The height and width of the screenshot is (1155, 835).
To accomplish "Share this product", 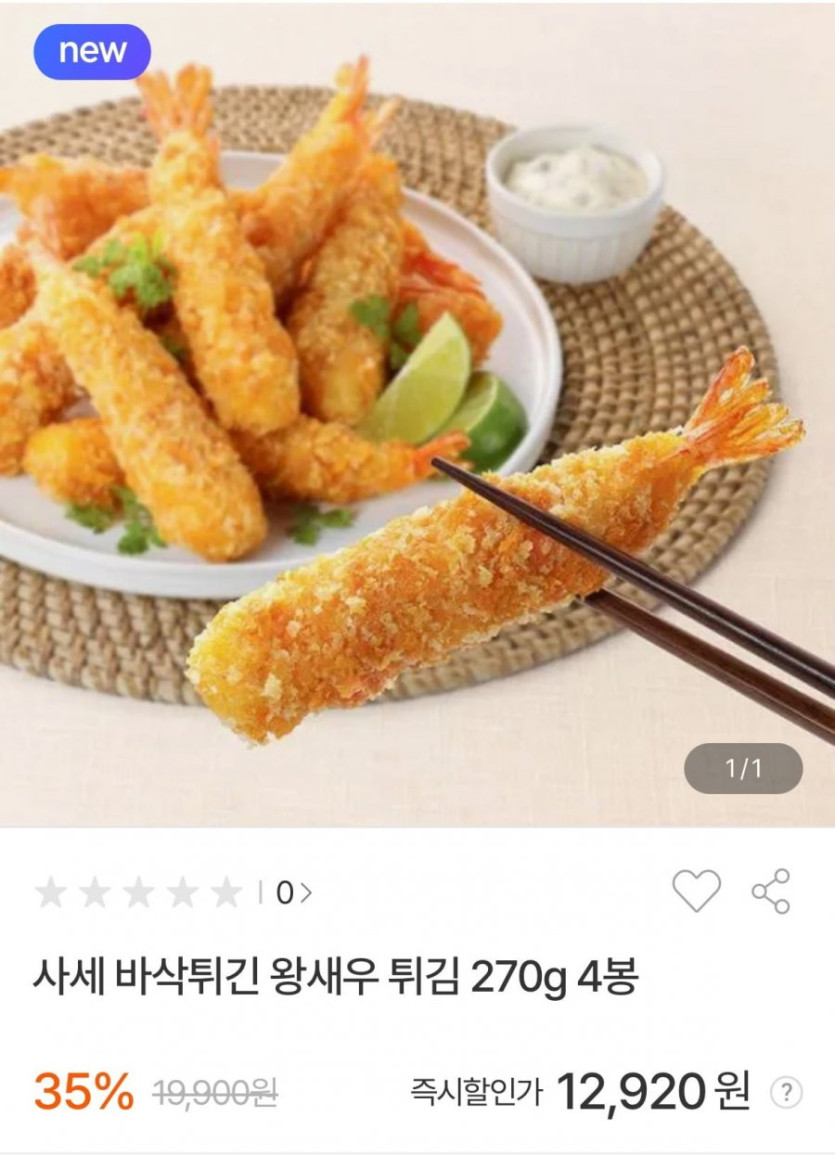I will (770, 891).
